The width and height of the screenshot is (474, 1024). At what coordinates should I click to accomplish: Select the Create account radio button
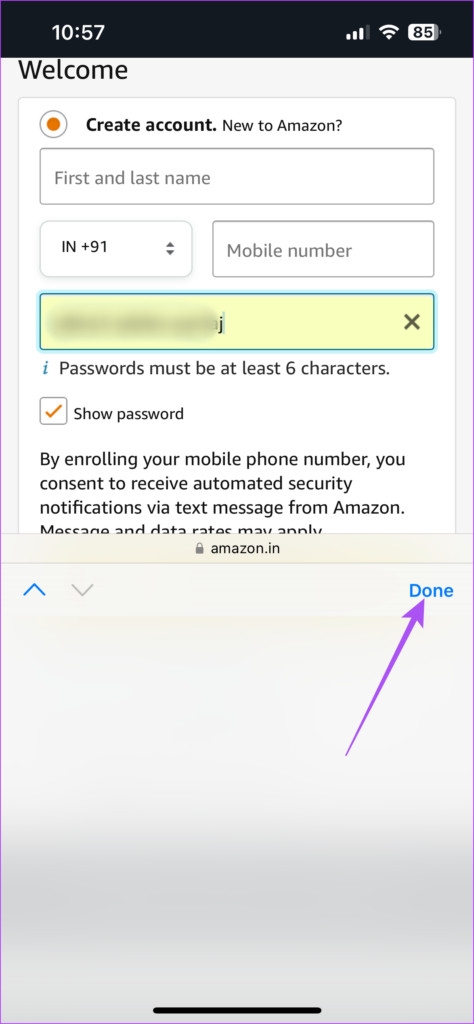pos(54,124)
